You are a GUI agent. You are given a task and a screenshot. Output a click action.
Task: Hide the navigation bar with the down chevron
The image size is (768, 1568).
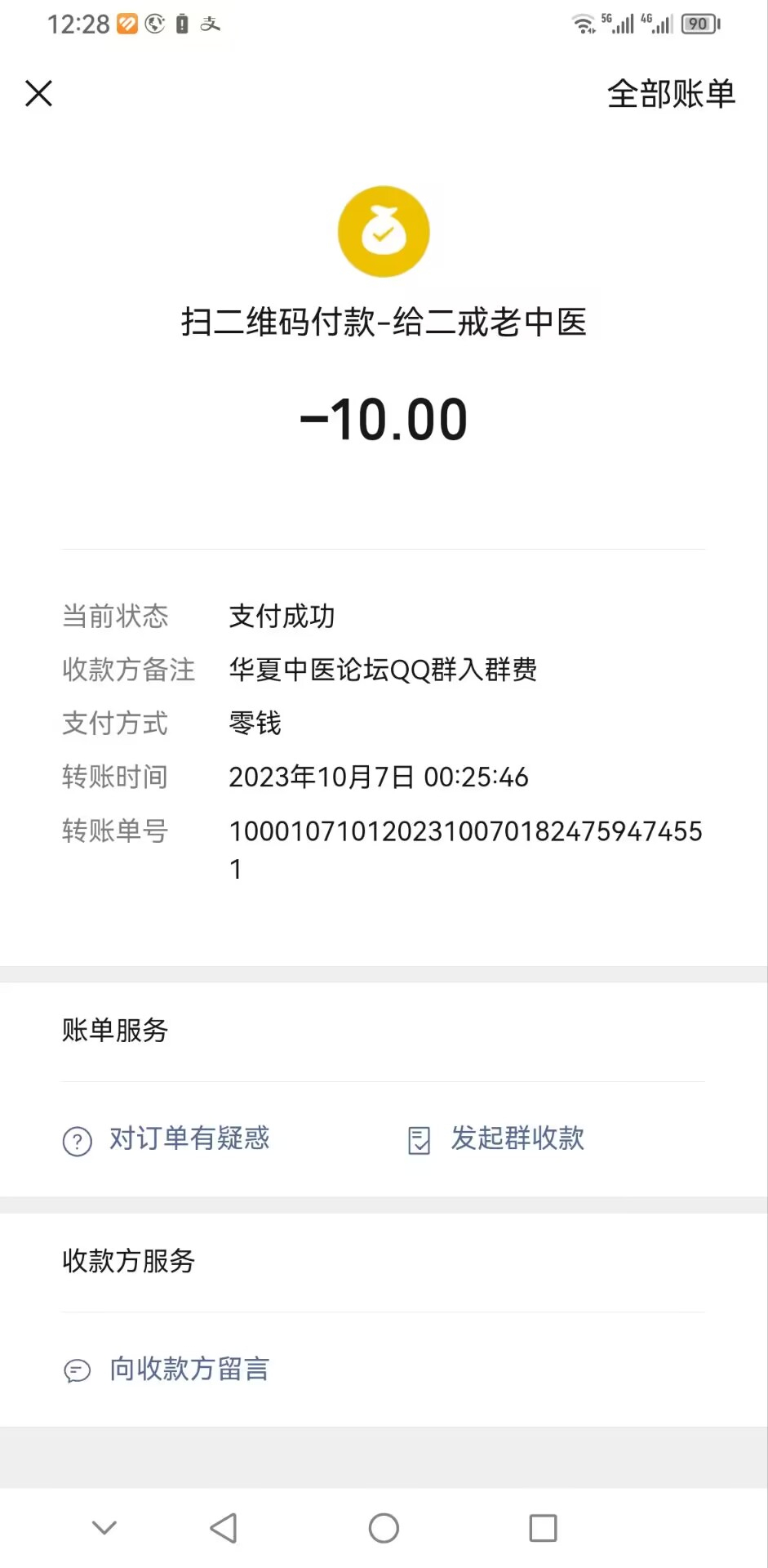point(104,1527)
